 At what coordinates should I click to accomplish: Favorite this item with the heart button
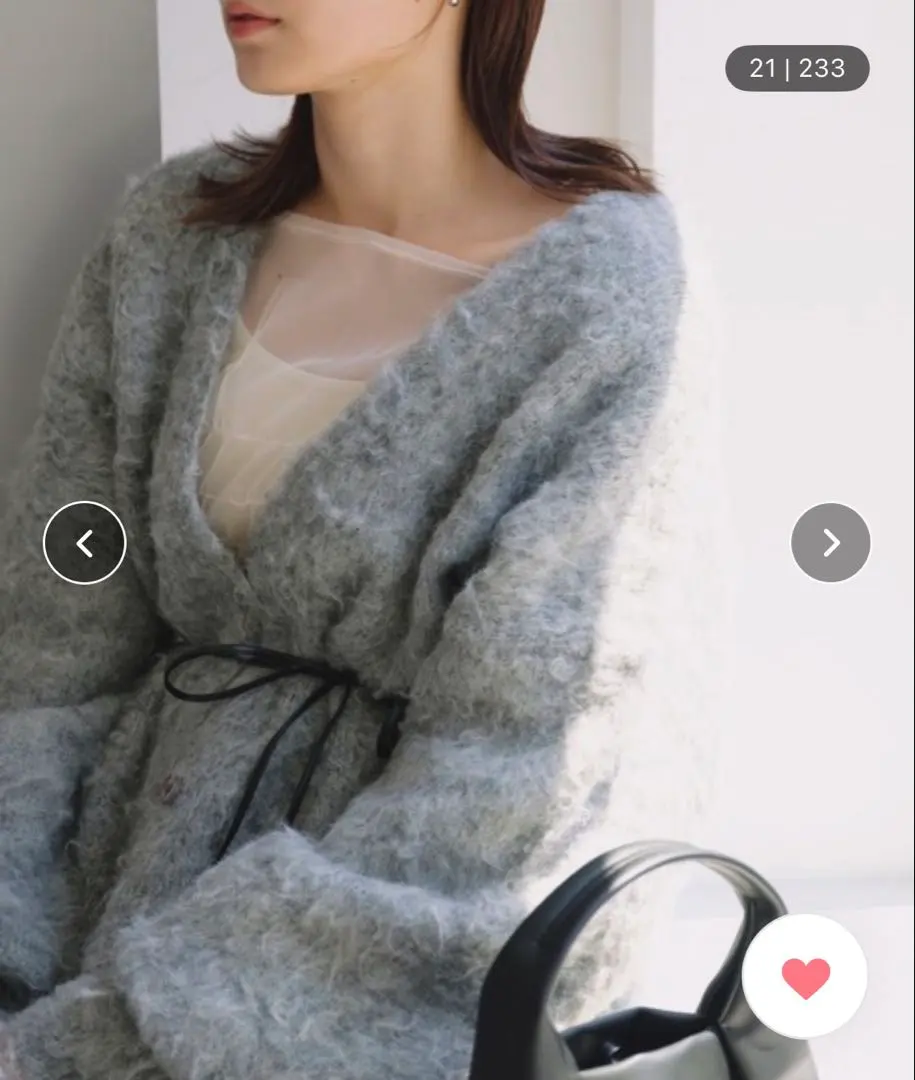tap(805, 977)
